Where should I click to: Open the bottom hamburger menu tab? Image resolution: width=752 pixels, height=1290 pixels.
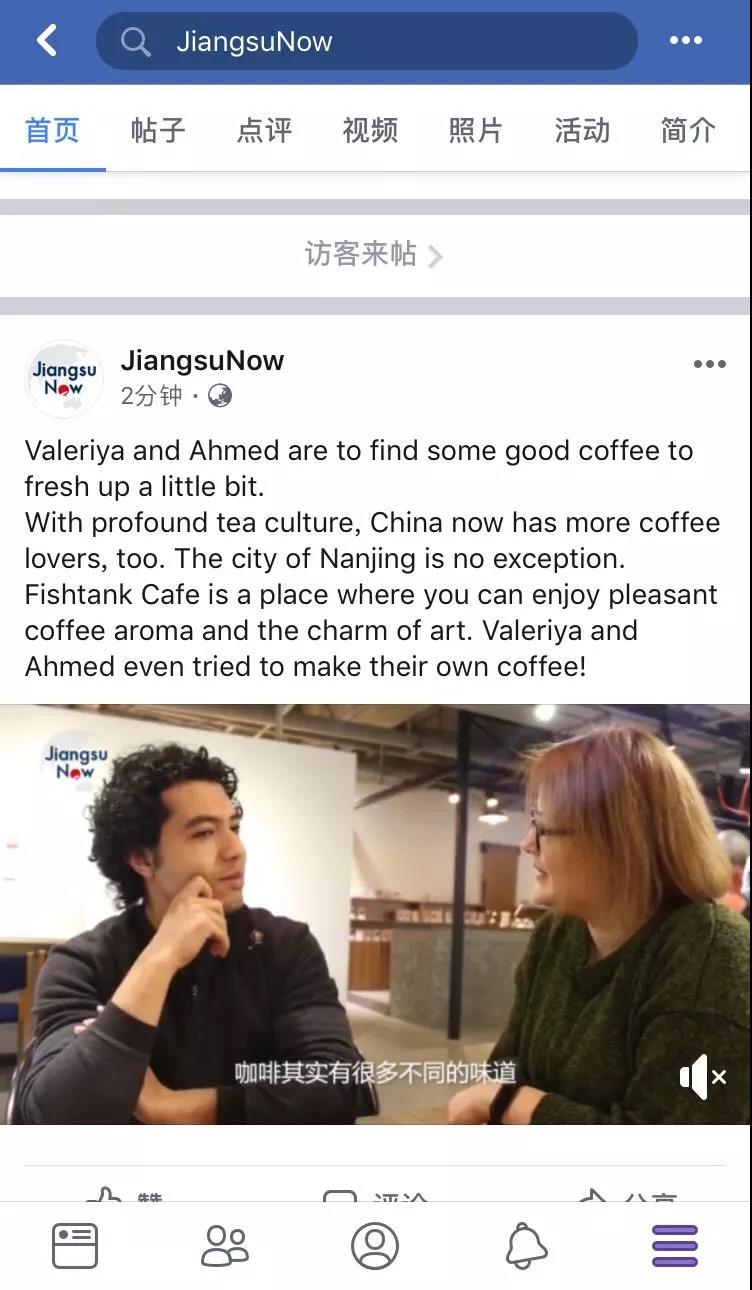click(x=675, y=1246)
